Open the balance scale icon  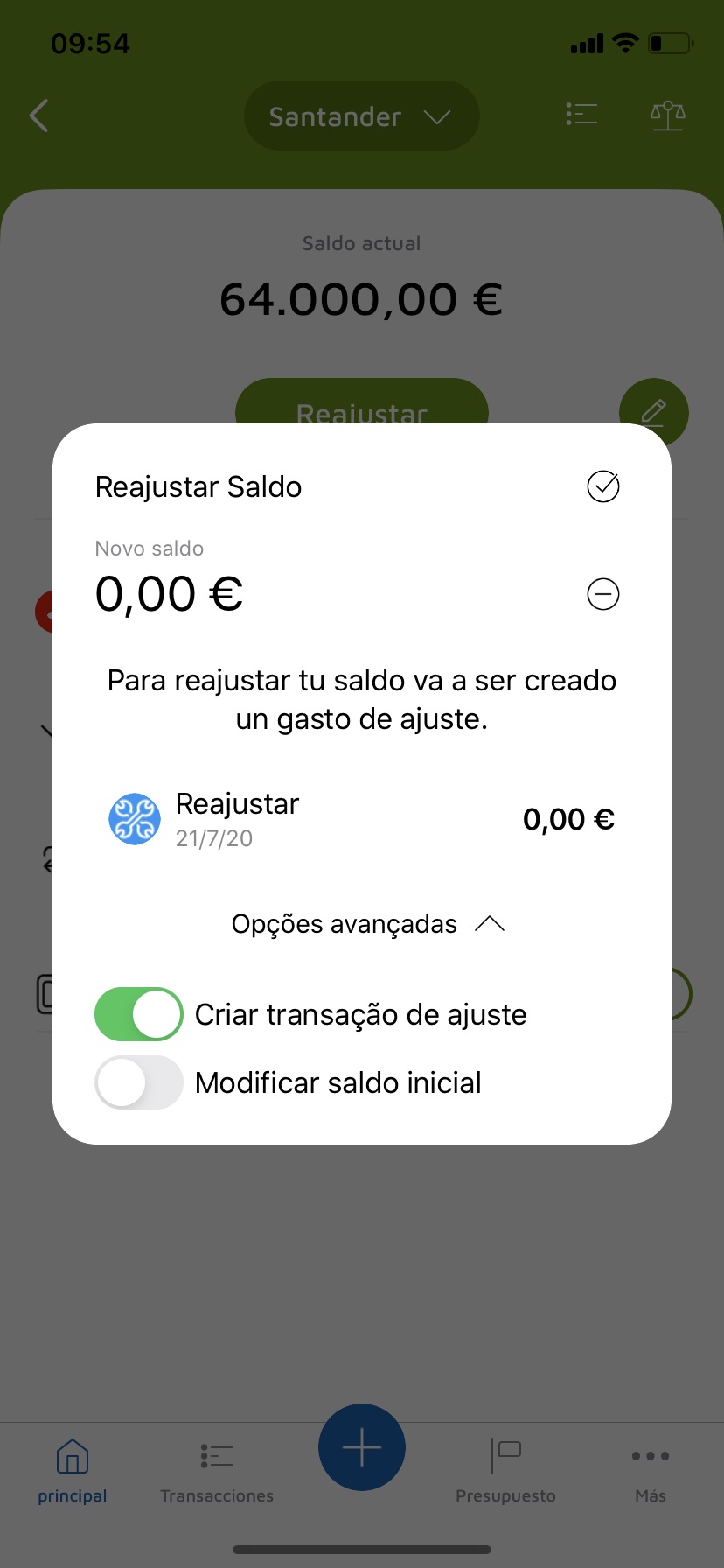pos(667,115)
